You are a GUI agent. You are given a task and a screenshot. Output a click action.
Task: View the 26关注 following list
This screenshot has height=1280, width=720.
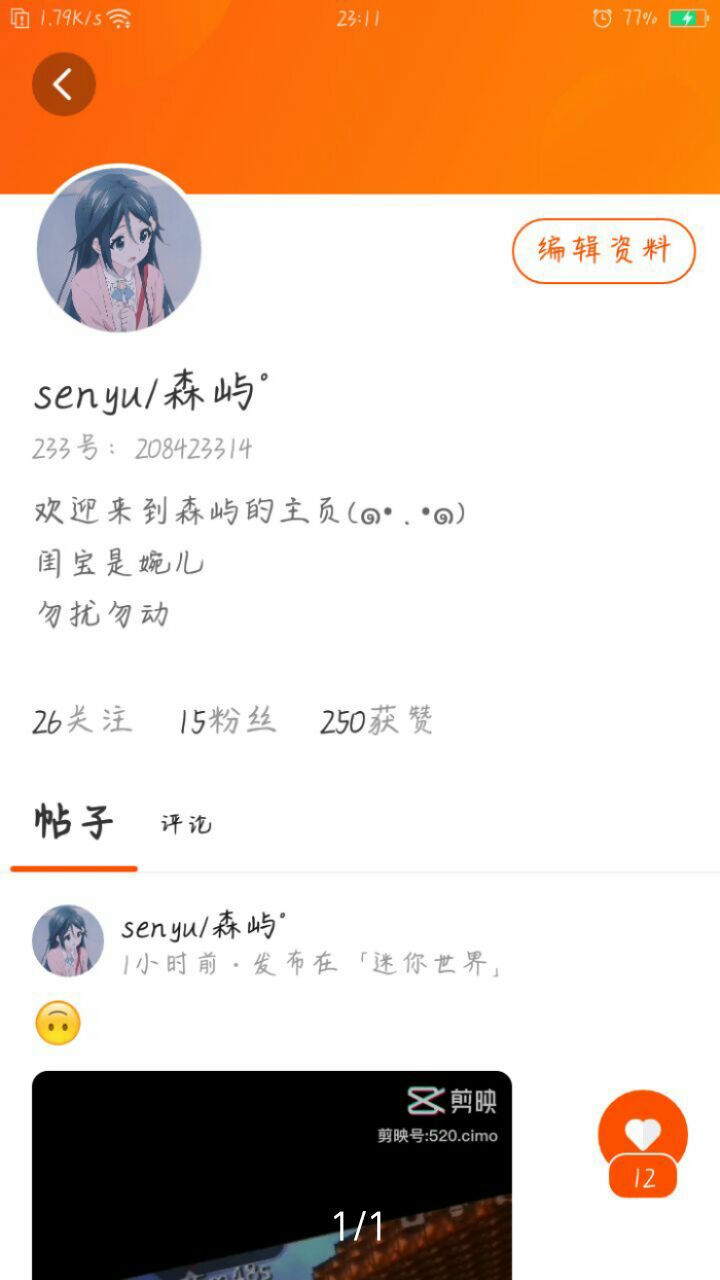82,721
